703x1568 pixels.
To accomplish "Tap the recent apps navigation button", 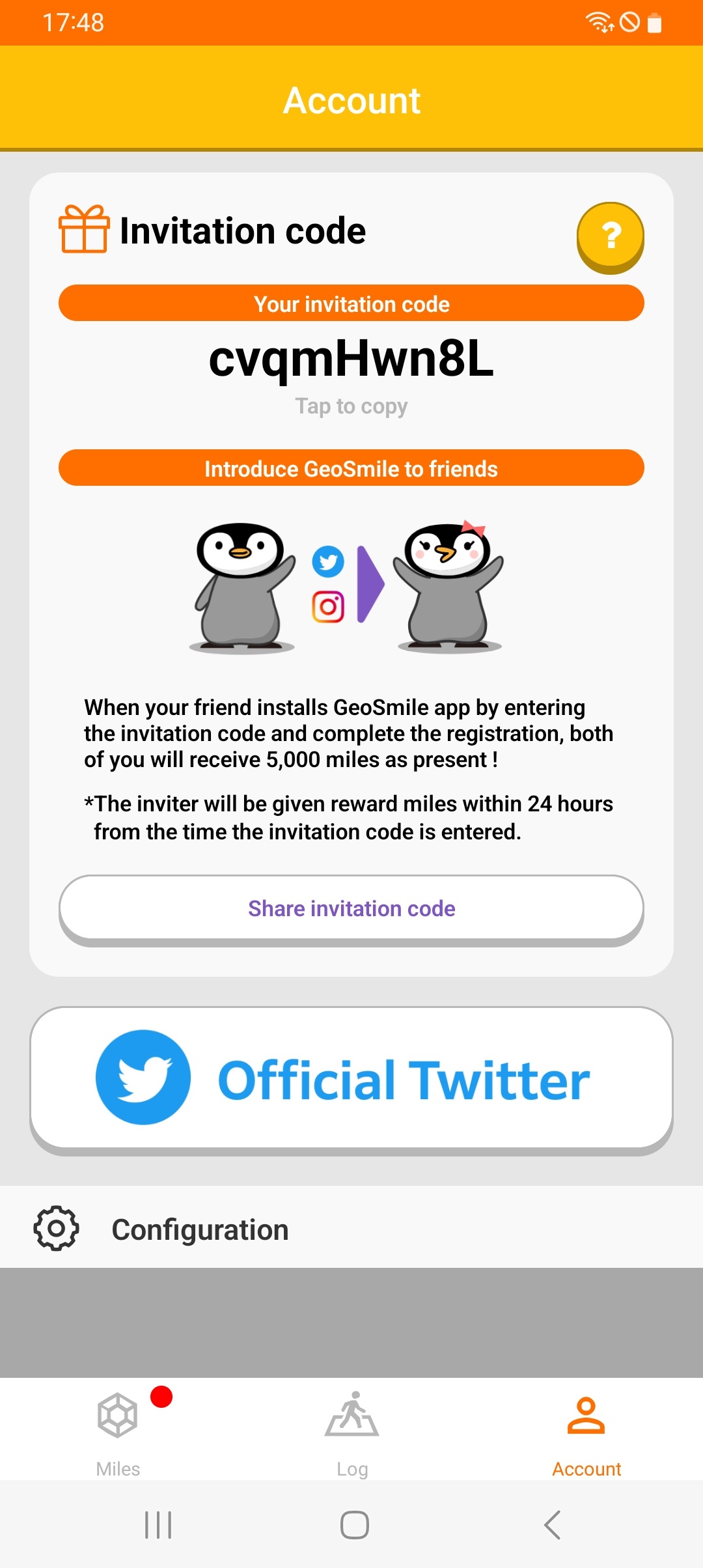I will [158, 1524].
